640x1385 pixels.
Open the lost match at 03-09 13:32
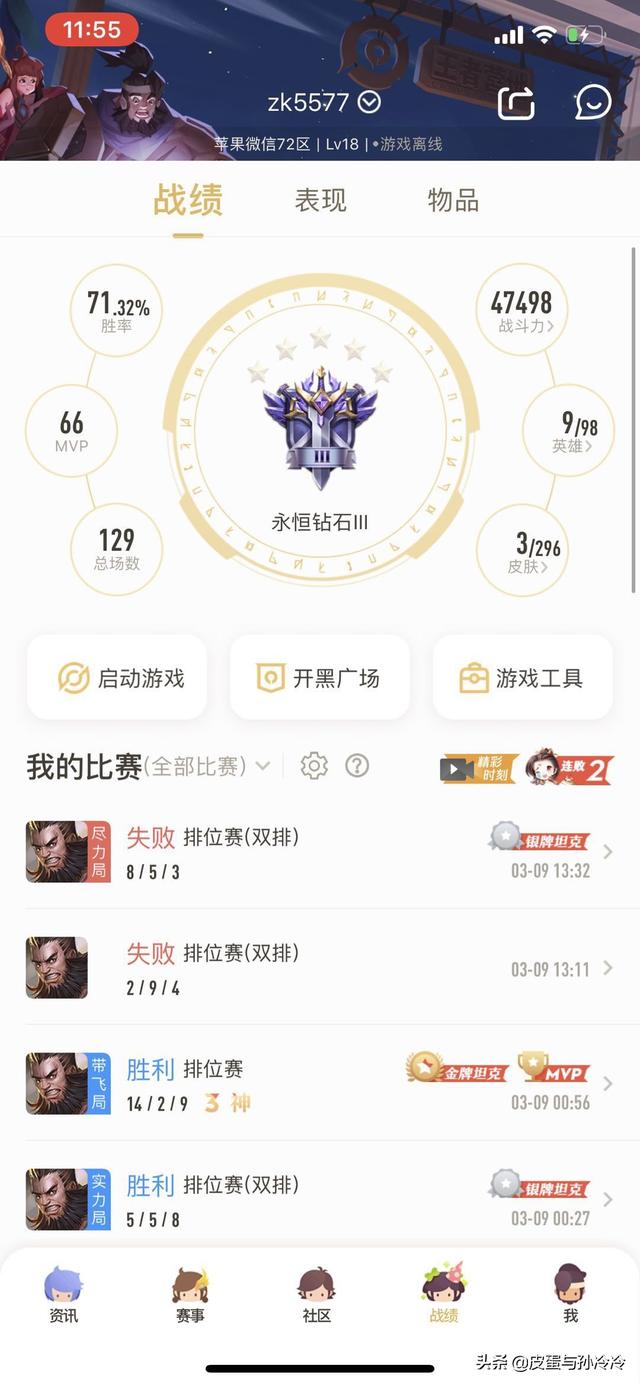coord(320,852)
